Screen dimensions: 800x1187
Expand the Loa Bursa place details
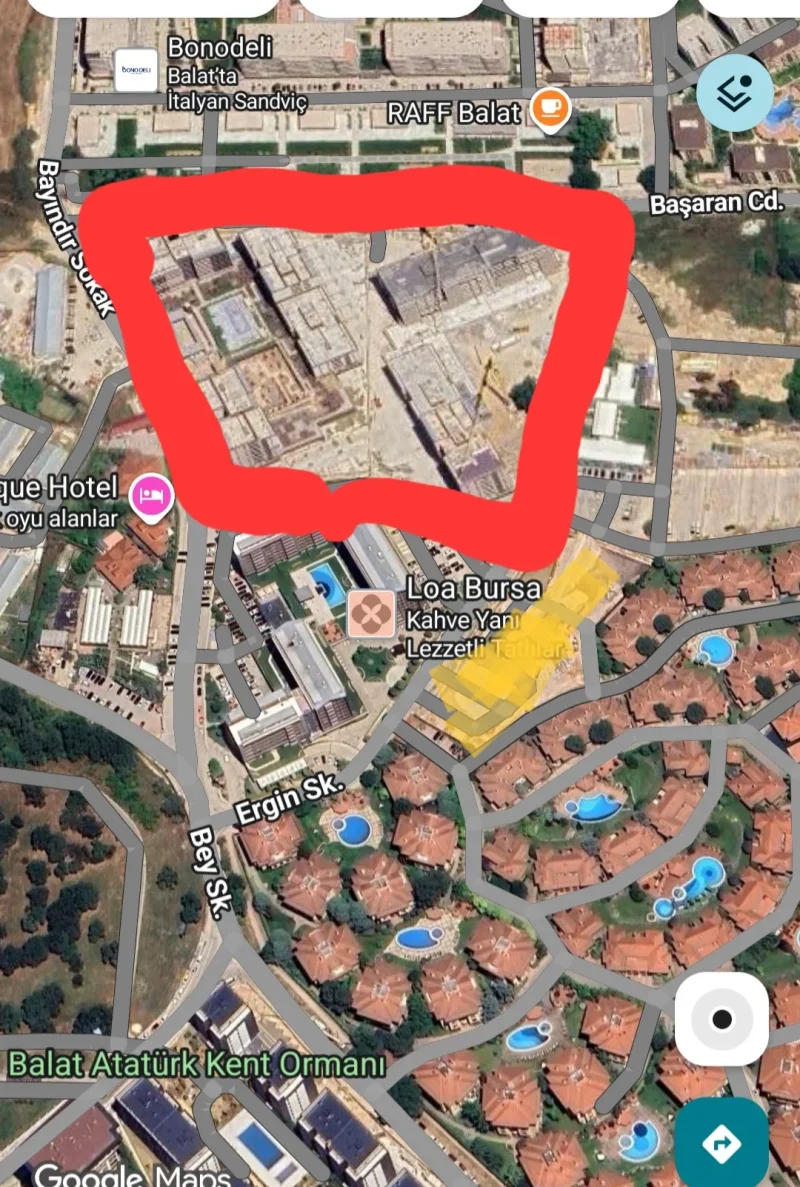point(475,589)
